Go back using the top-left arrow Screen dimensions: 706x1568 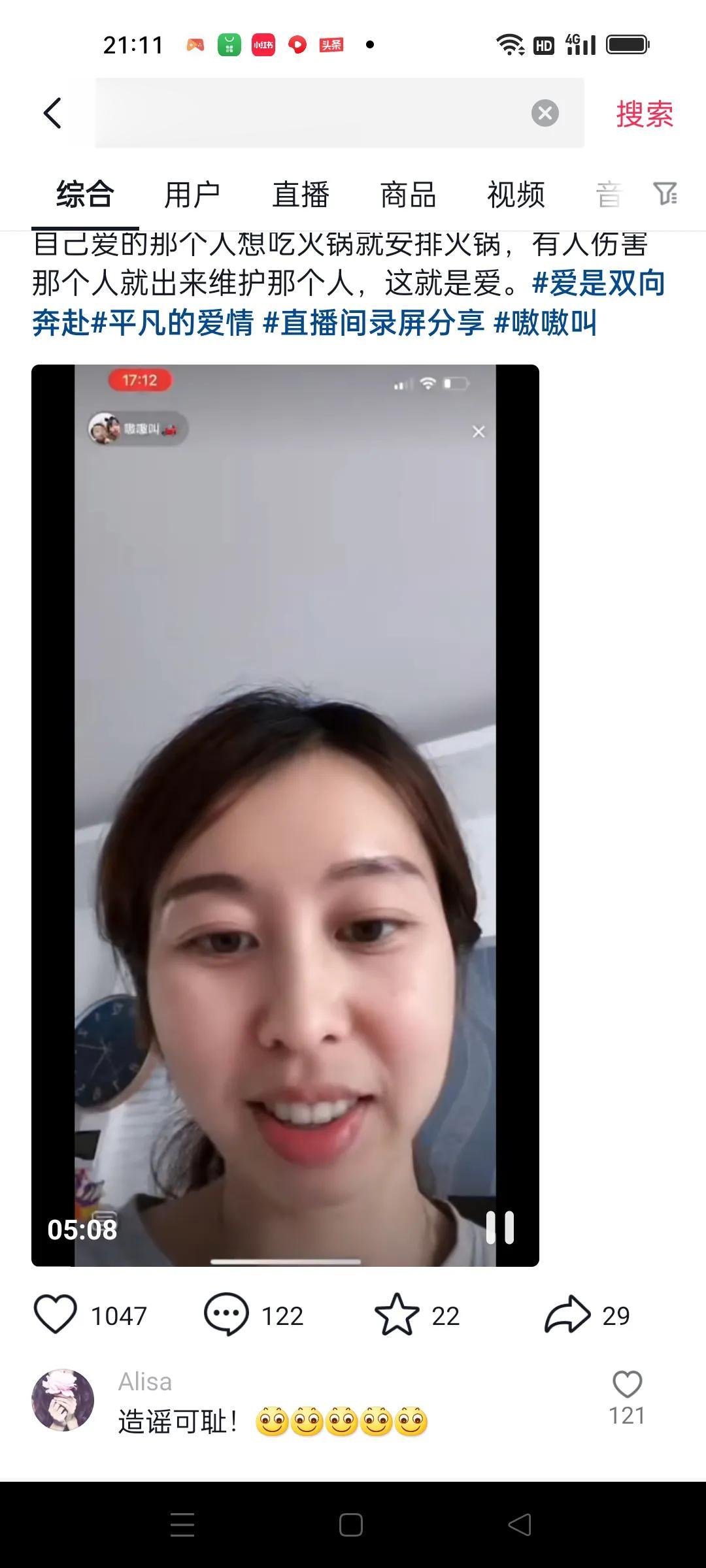coord(52,113)
